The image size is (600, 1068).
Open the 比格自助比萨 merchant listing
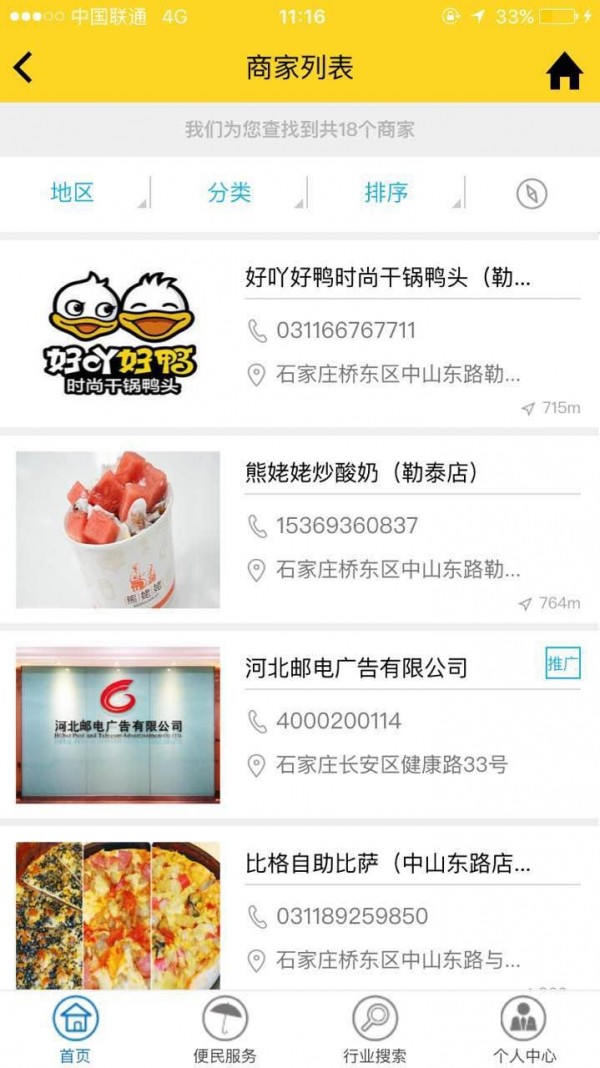pyautogui.click(x=388, y=863)
